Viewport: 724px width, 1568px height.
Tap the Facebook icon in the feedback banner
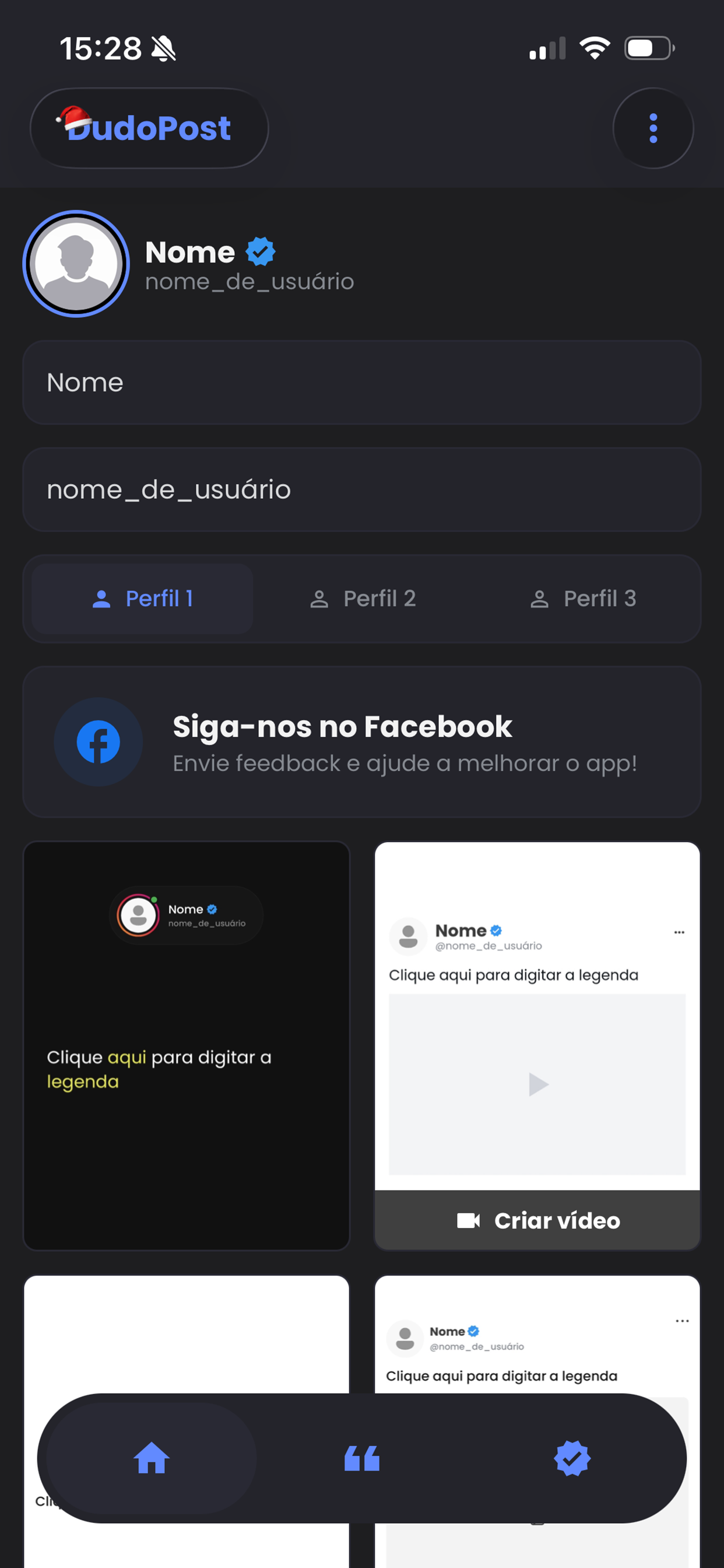(x=99, y=741)
